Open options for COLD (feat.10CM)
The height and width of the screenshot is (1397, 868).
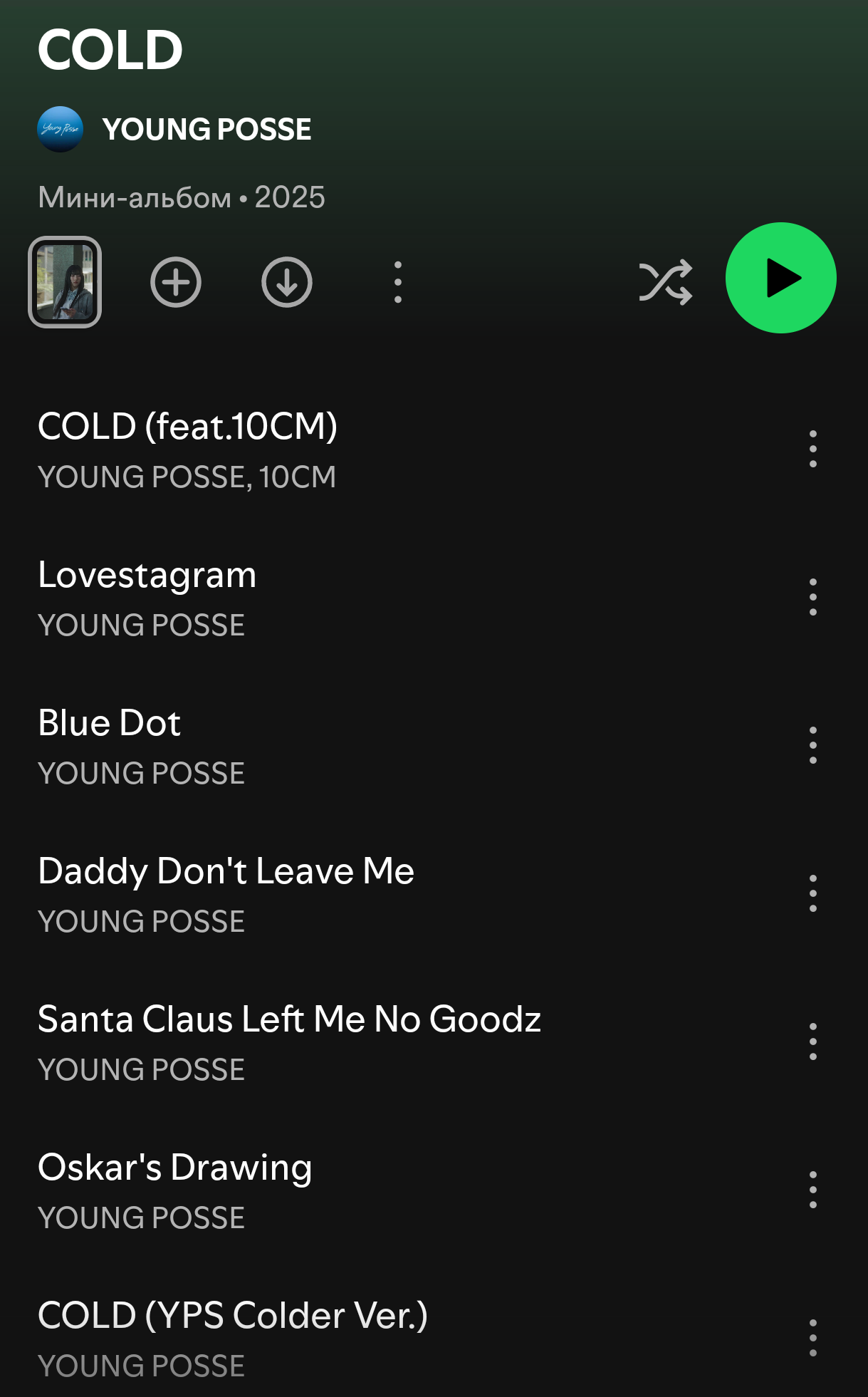click(x=813, y=450)
